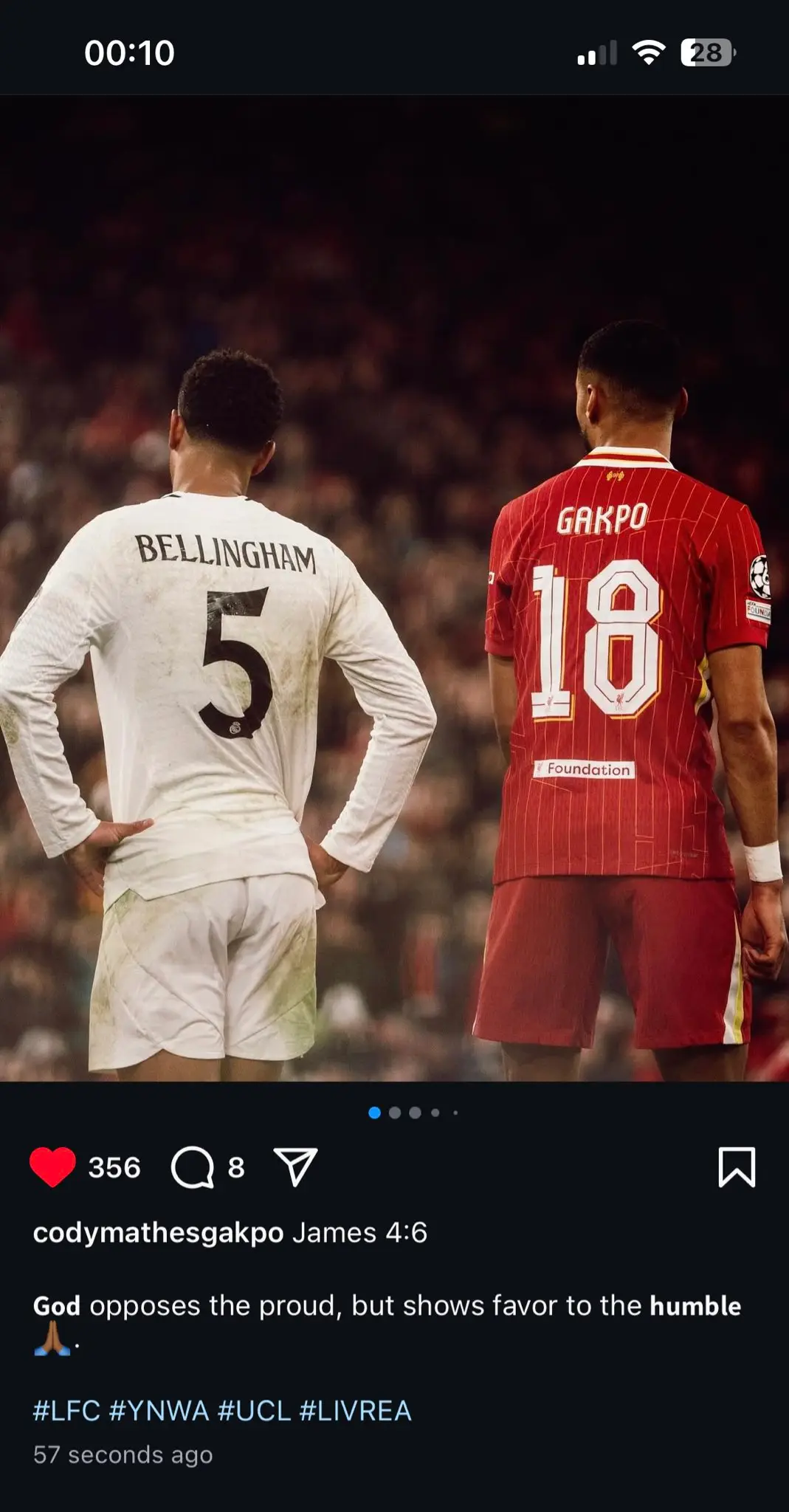This screenshot has height=1512, width=789.
Task: Open the #YNWA hashtag
Action: pos(159,1411)
